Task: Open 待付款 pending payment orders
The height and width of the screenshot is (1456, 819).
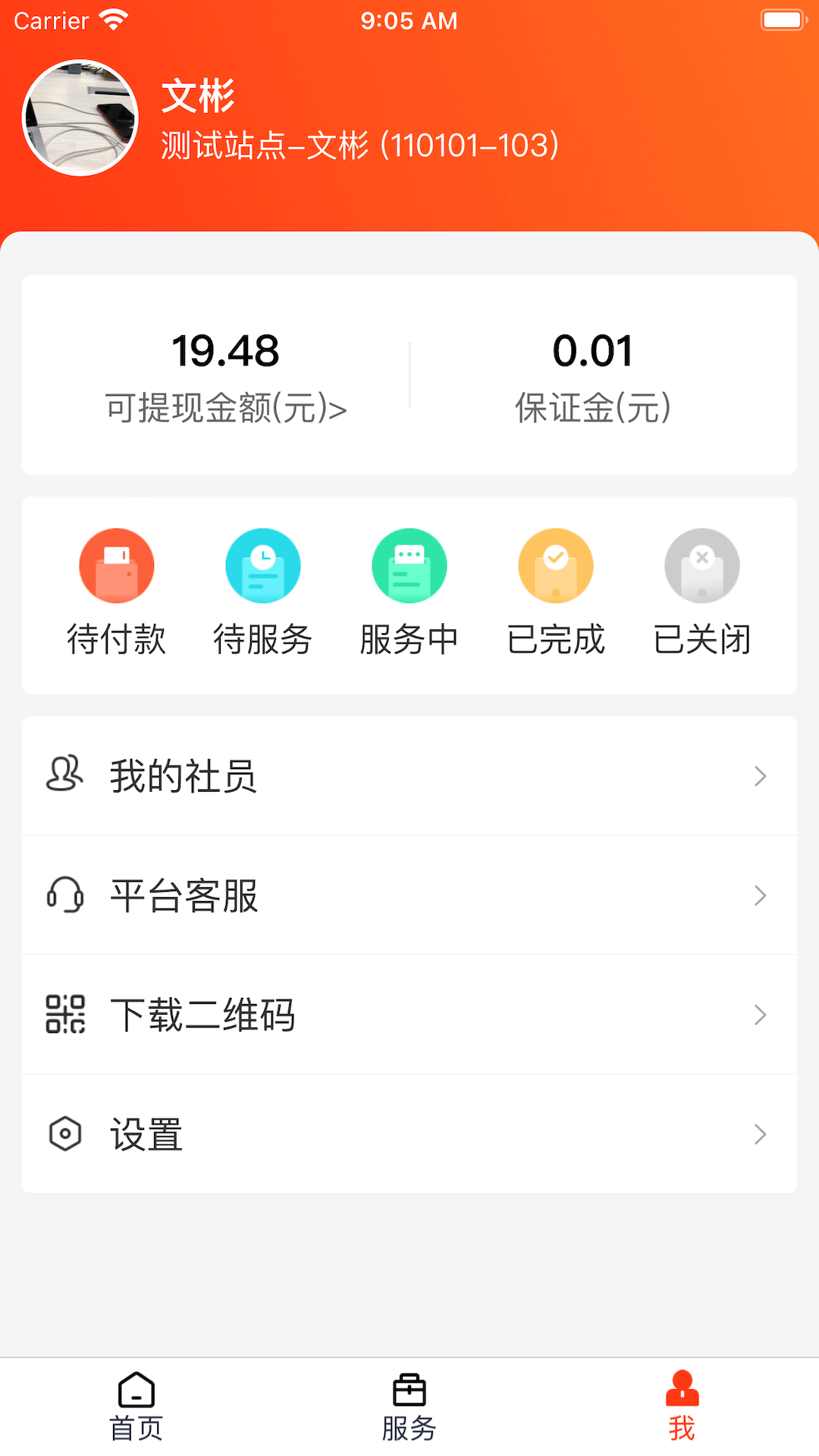Action: click(118, 591)
